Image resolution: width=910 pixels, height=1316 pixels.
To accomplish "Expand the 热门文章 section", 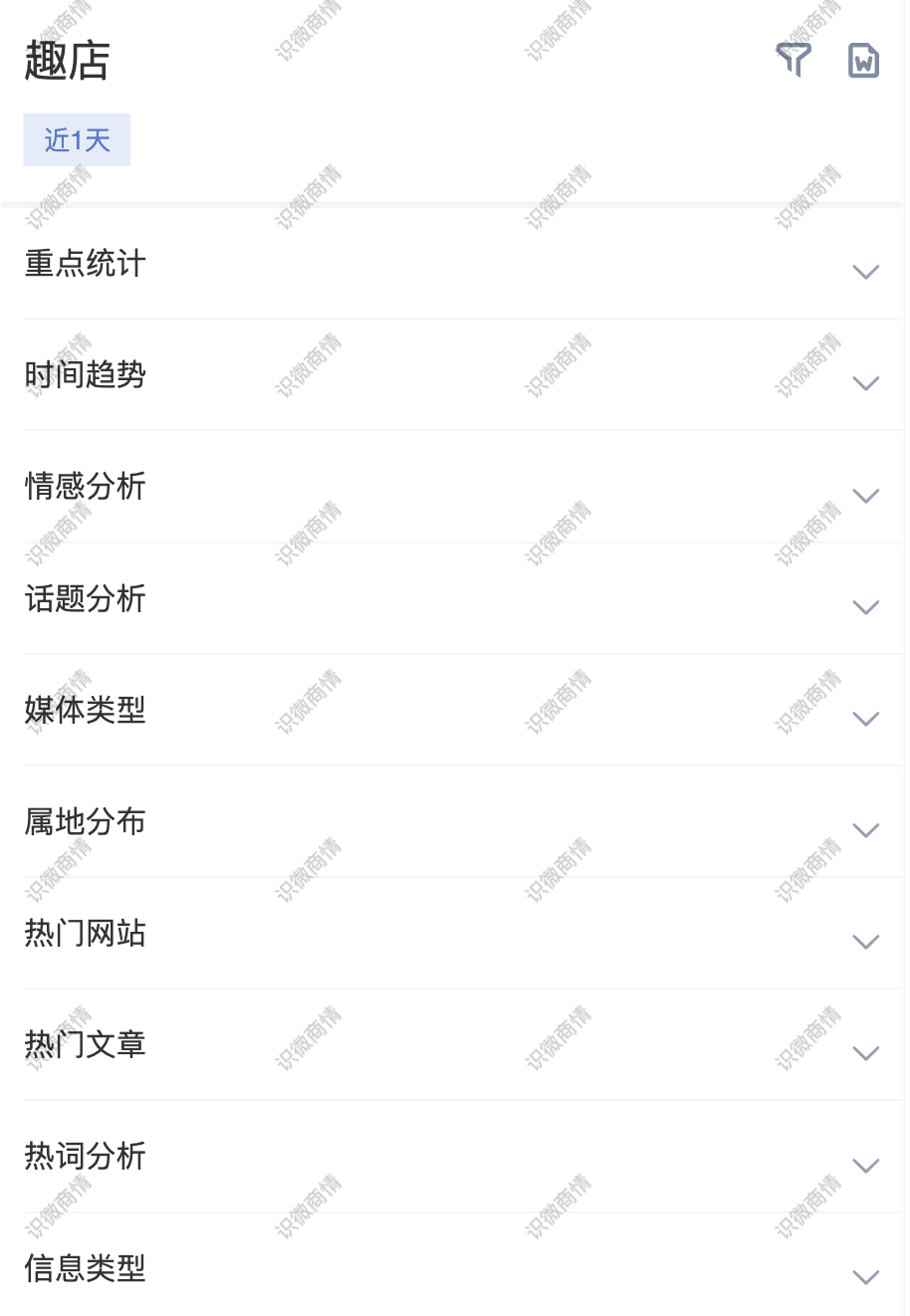I will (x=865, y=1053).
